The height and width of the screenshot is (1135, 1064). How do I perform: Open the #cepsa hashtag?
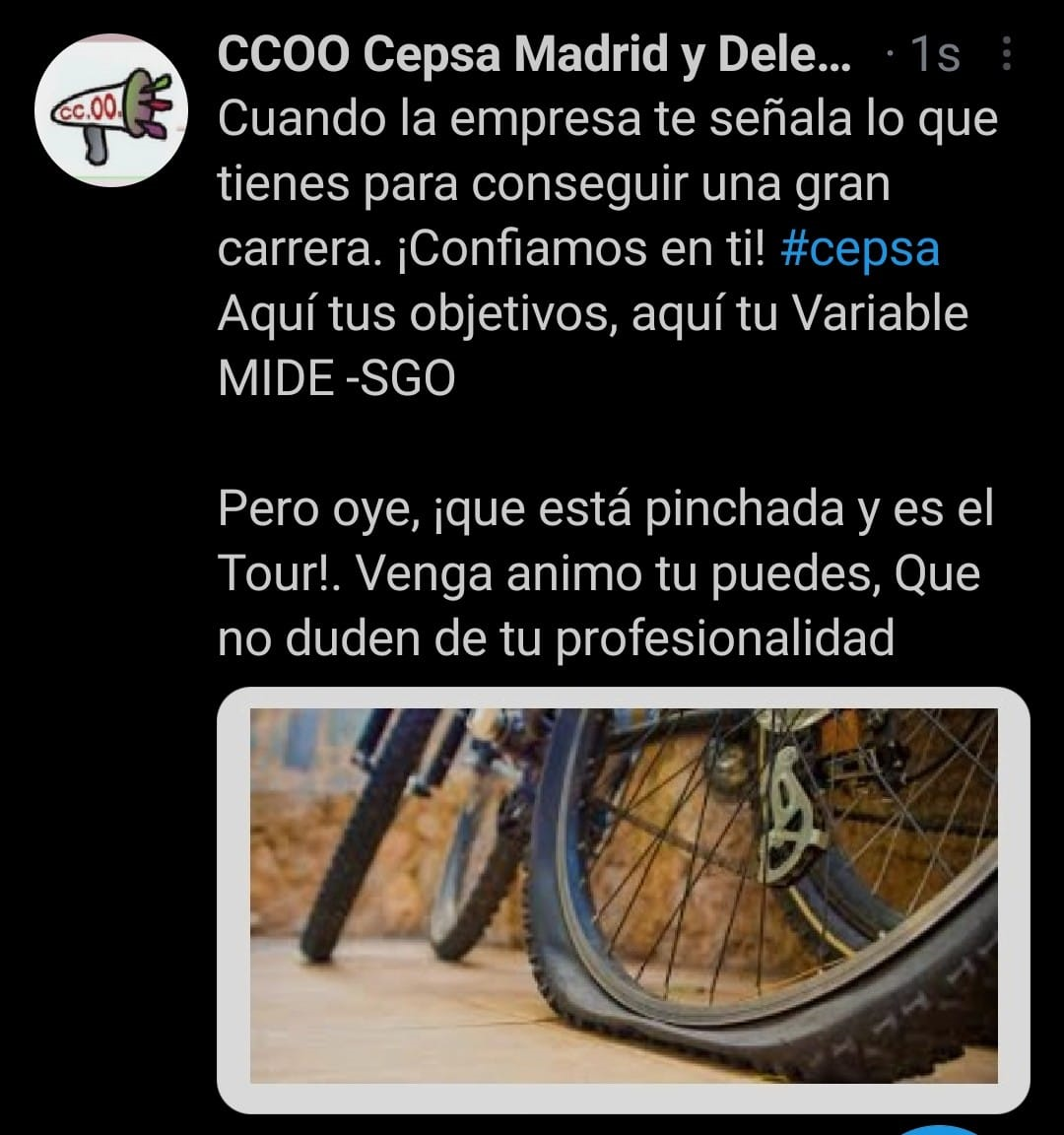tap(858, 249)
